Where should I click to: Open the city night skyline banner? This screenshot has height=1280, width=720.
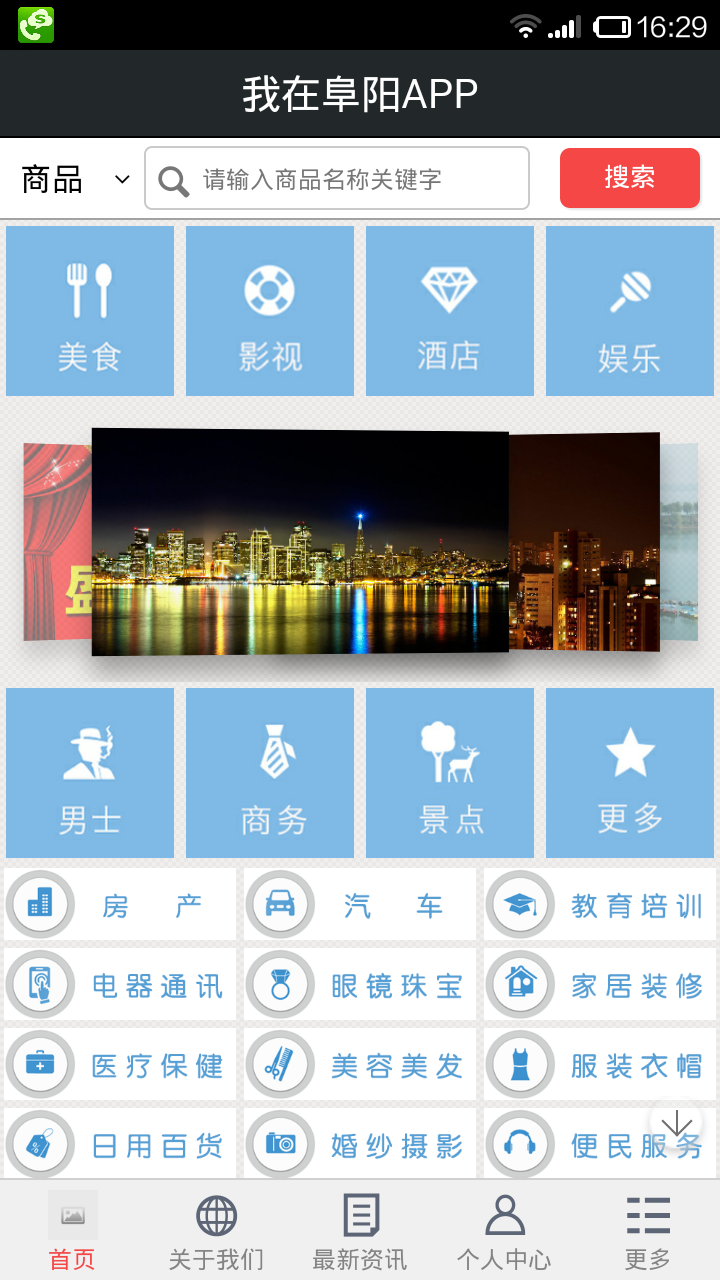[300, 542]
